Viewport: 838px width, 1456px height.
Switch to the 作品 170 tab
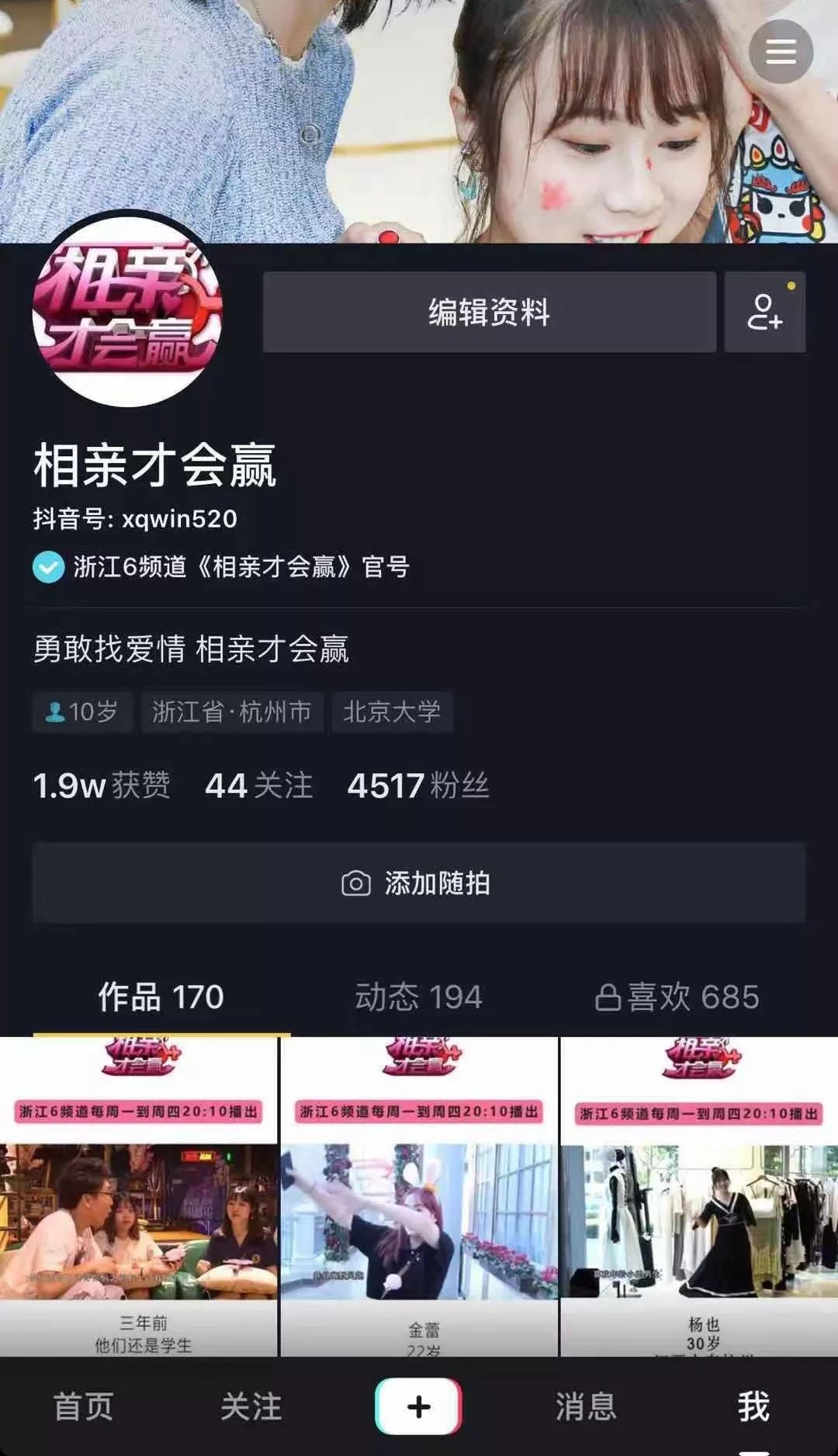[x=161, y=997]
